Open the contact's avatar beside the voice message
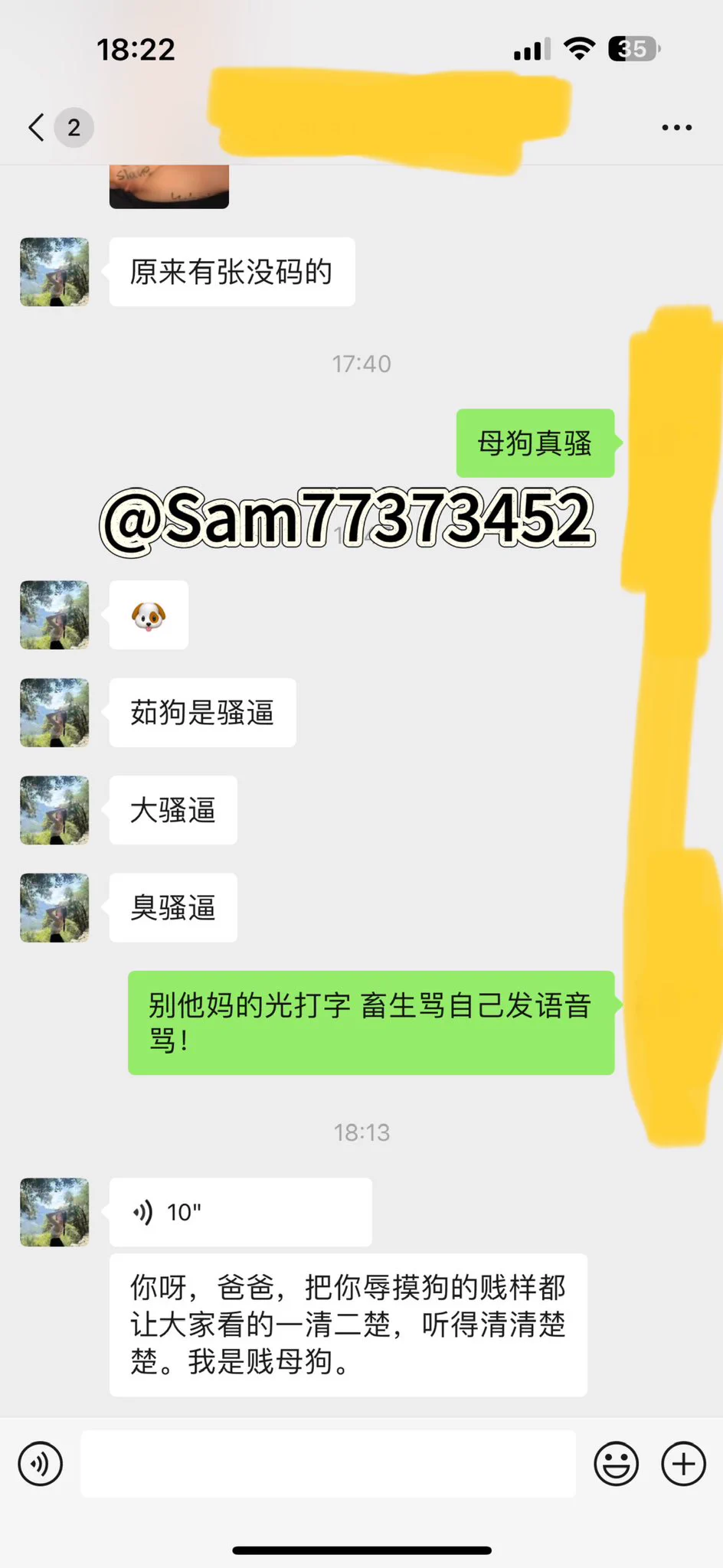This screenshot has width=723, height=1568. point(54,1212)
